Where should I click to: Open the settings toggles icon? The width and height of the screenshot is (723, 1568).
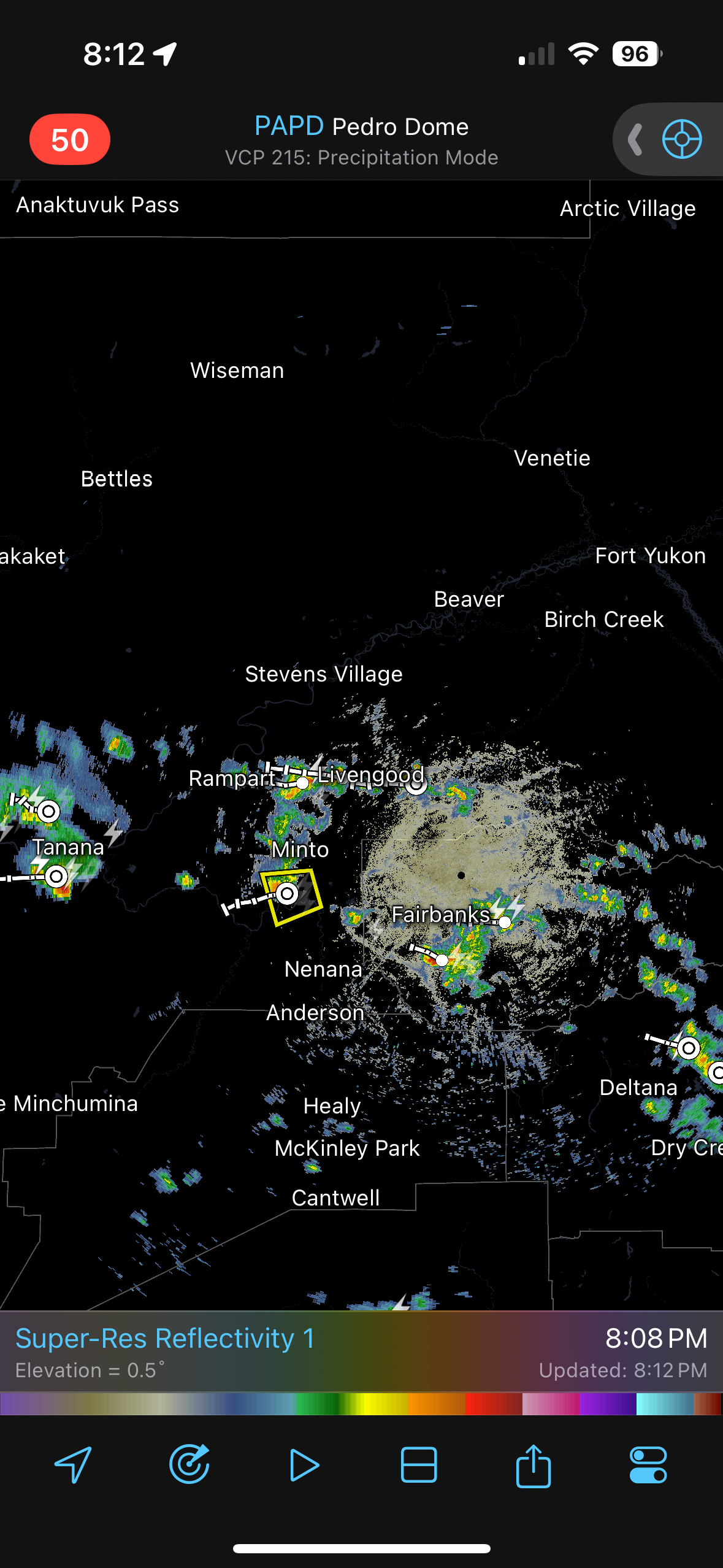pos(648,1465)
